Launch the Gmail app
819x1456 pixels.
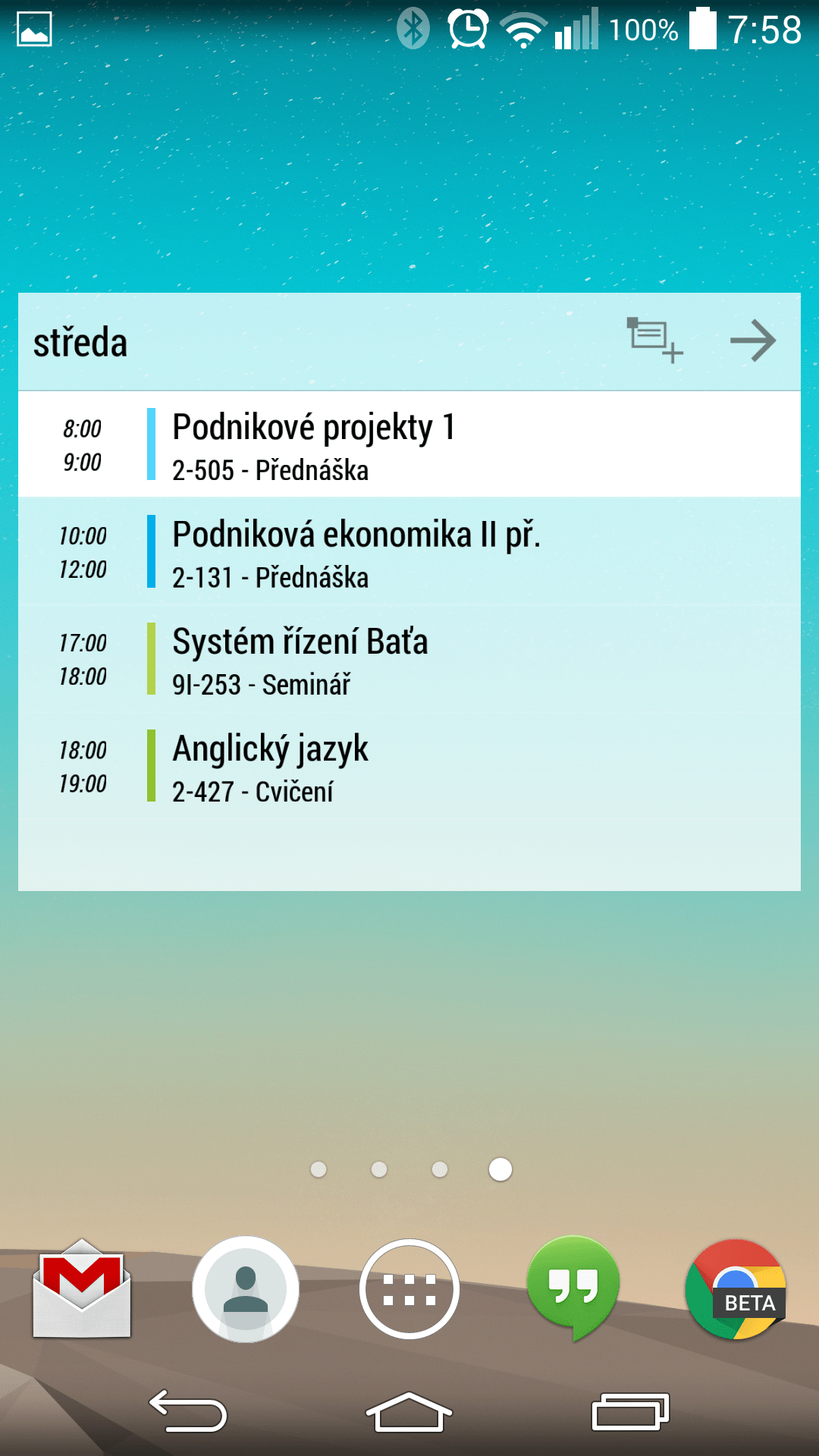(82, 1288)
